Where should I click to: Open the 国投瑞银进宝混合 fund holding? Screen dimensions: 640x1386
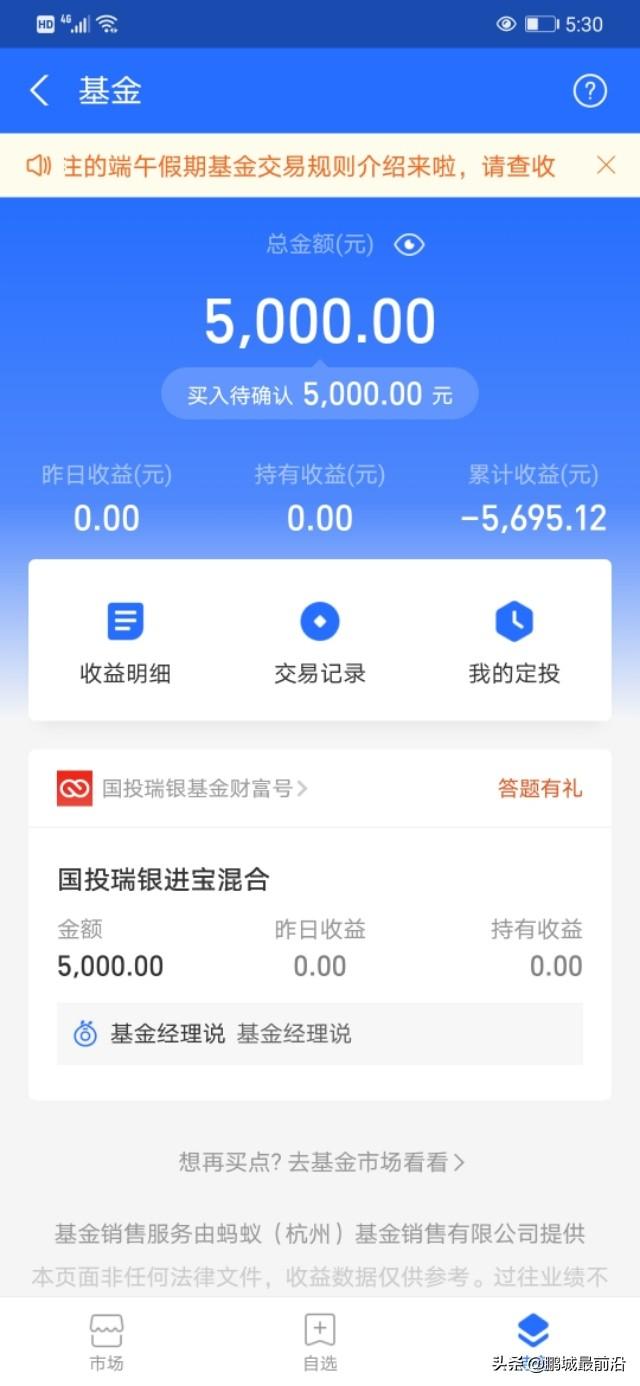(x=320, y=923)
